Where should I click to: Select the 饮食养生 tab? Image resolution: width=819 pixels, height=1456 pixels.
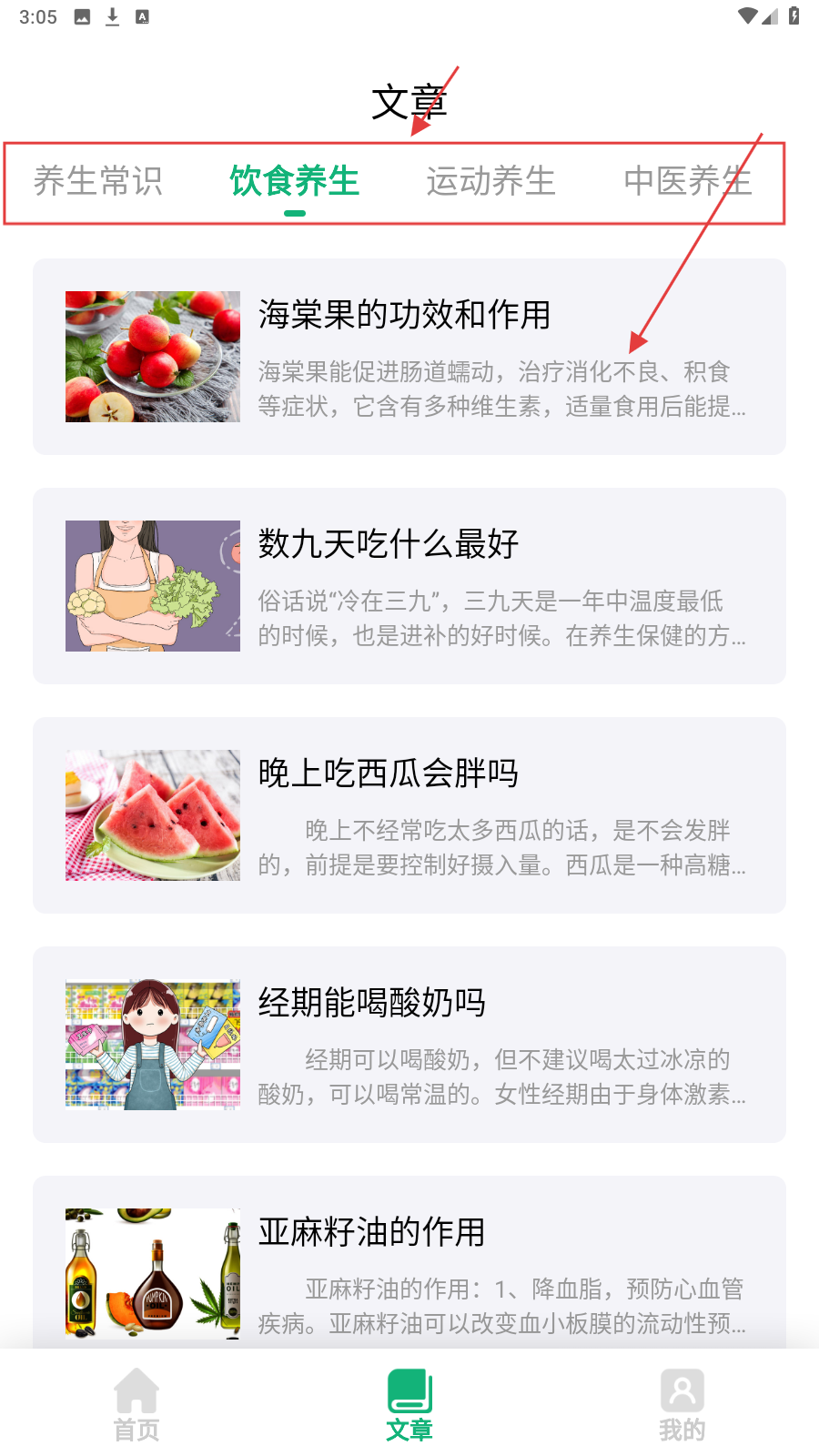coord(294,181)
